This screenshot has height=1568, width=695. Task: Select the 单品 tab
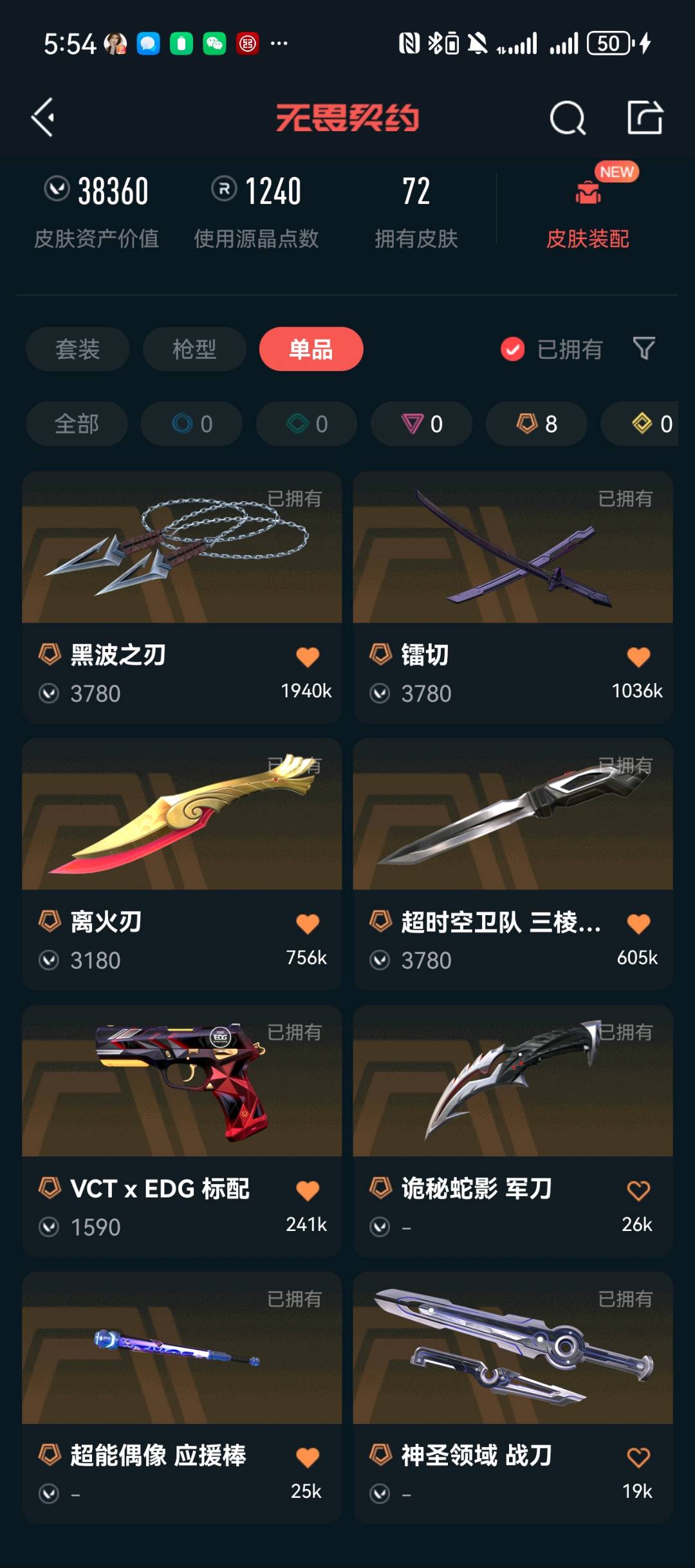tap(311, 349)
